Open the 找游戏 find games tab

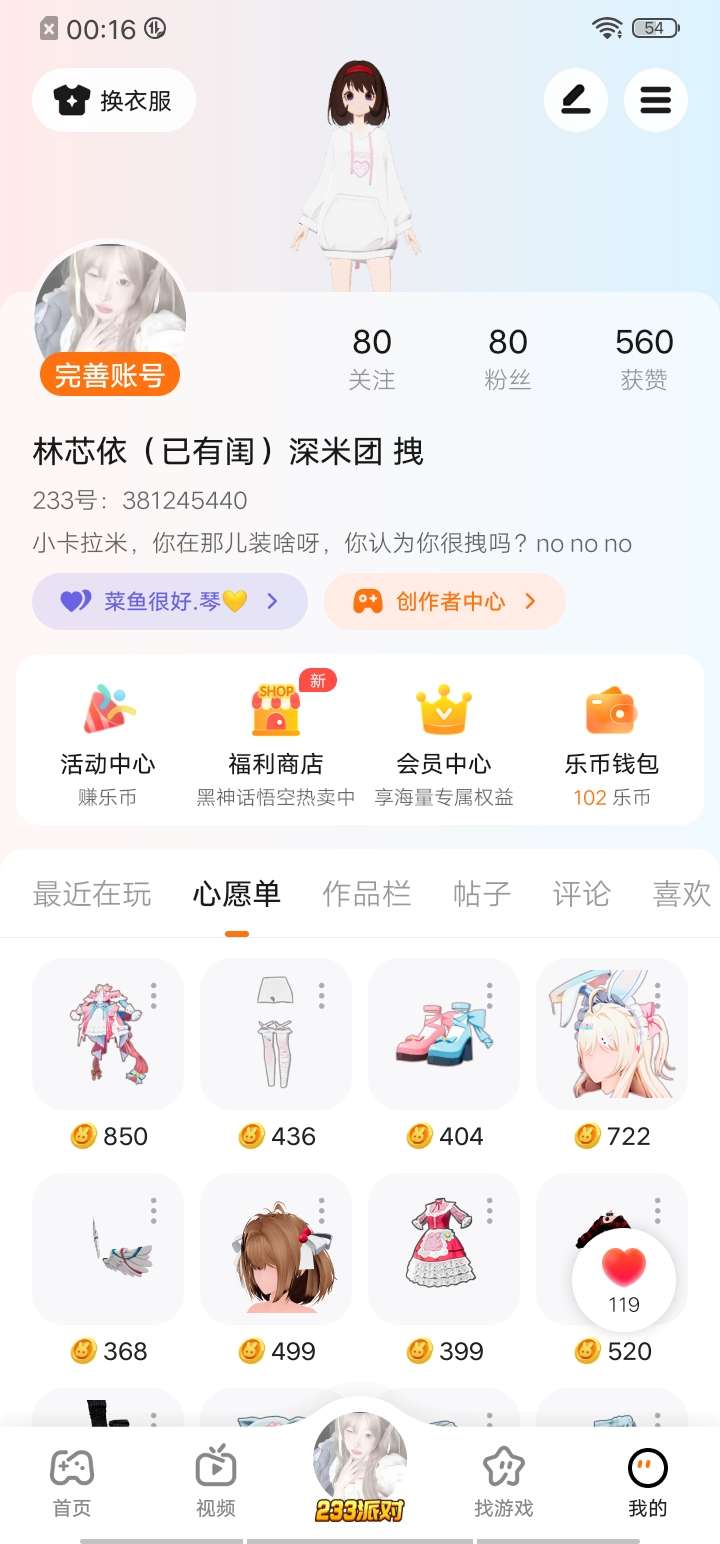tap(504, 1483)
